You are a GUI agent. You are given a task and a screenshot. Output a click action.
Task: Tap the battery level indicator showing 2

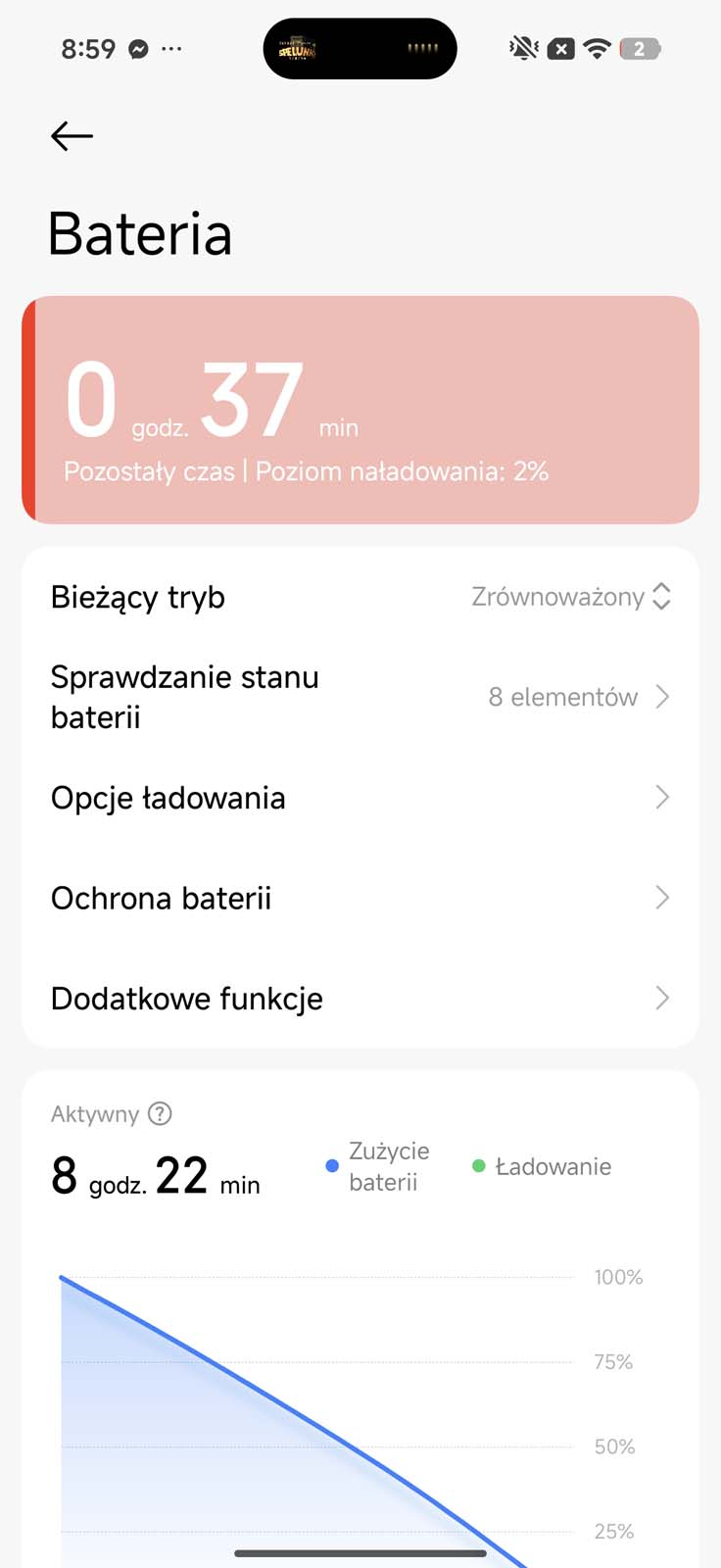click(x=640, y=48)
